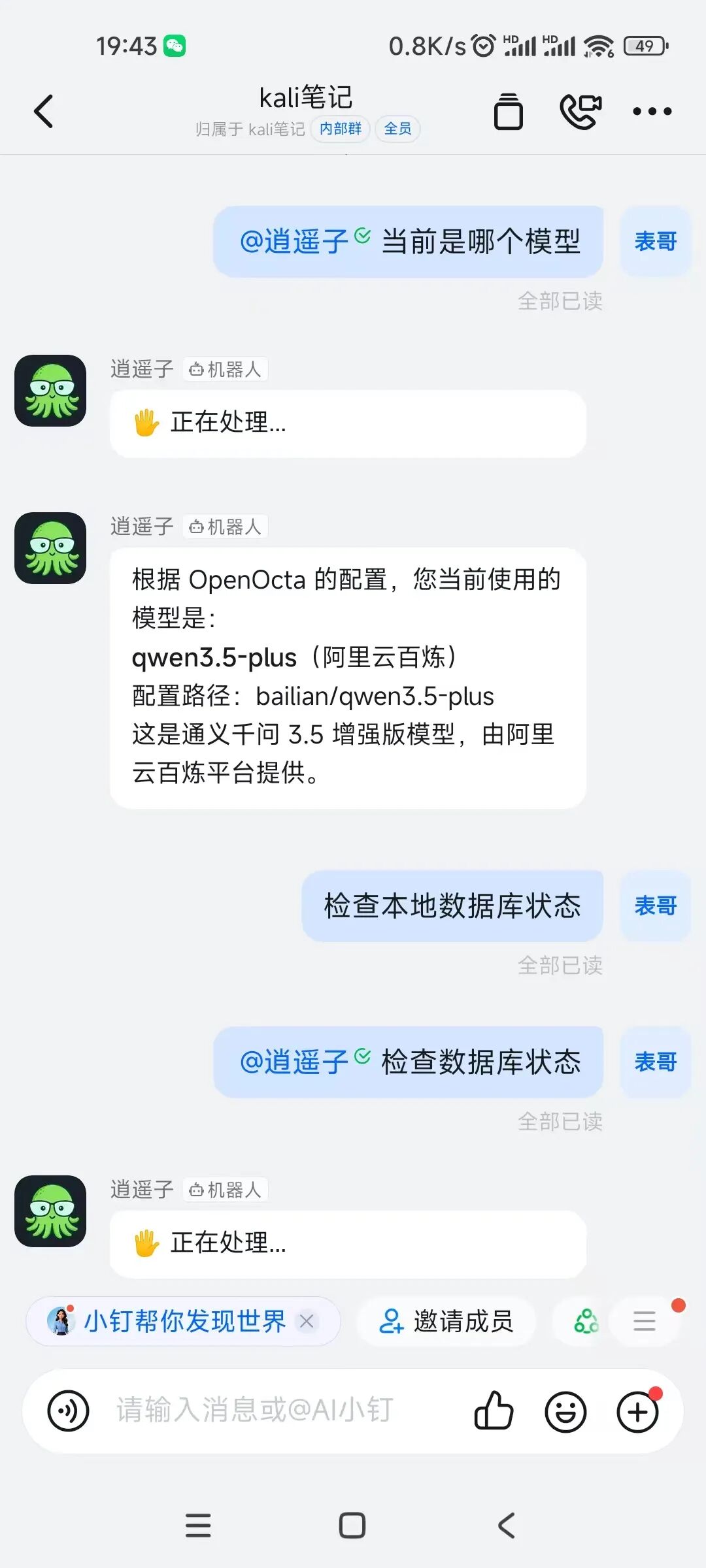Open the stacked cards icon in header
This screenshot has width=706, height=1568.
tap(508, 112)
